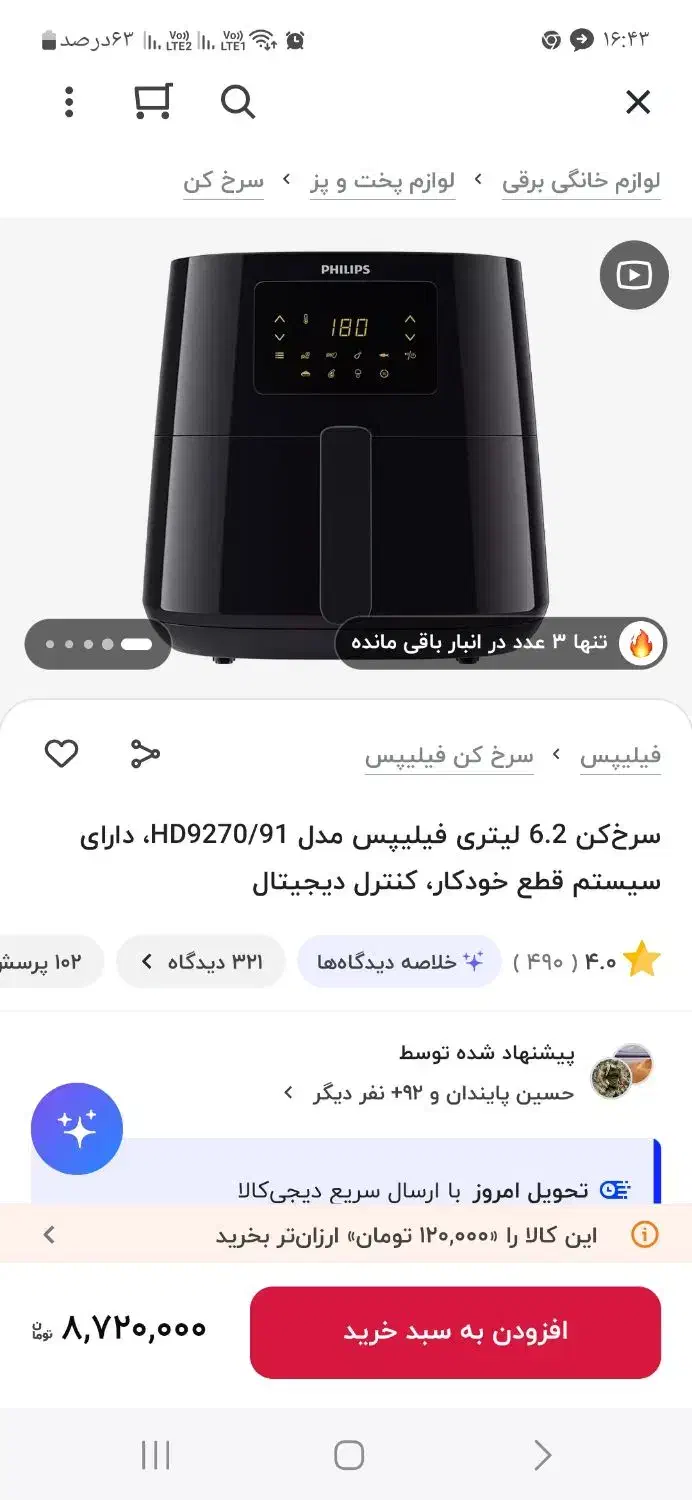This screenshot has height=1500, width=692.
Task: Go to the لوازم خانگی برقی breadcrumb
Action: click(581, 181)
